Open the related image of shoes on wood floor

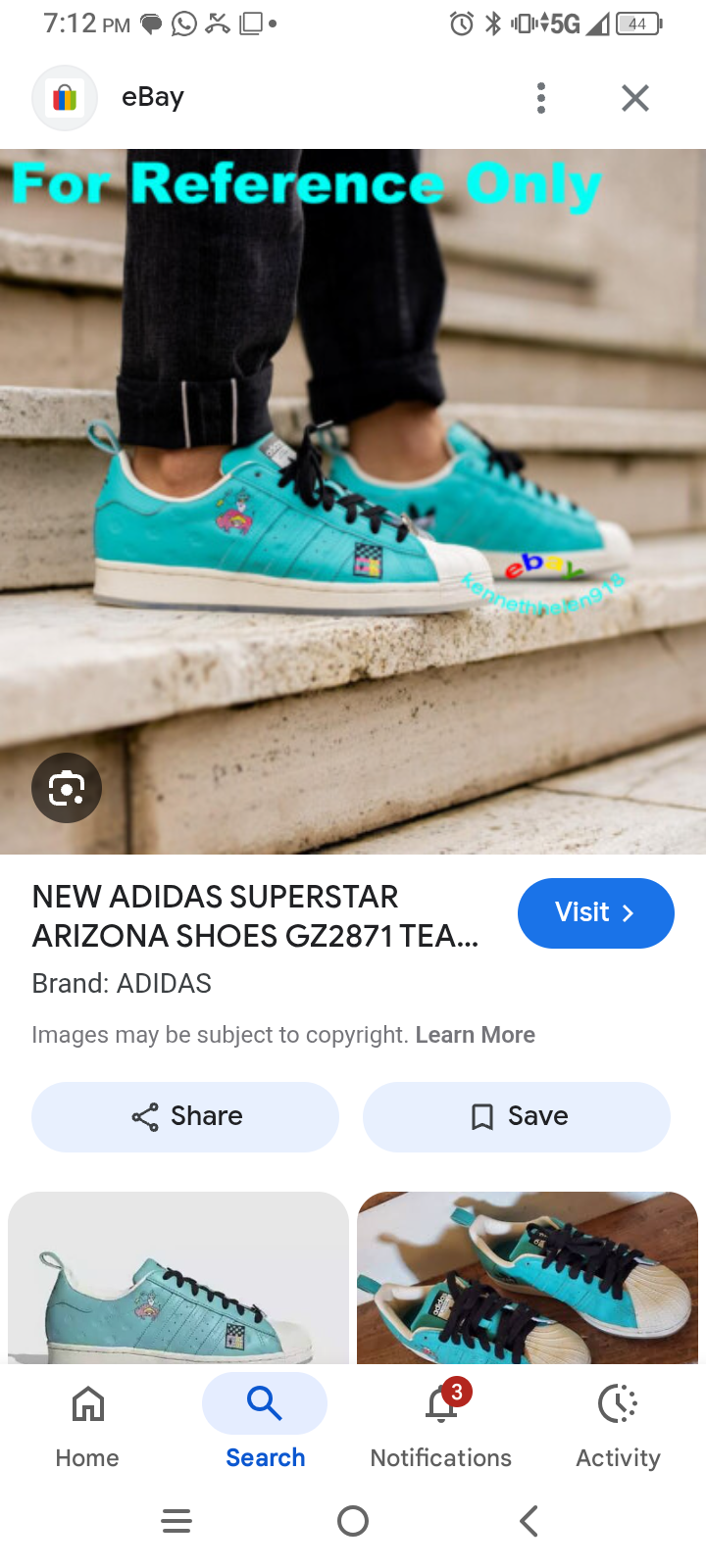(x=528, y=1277)
